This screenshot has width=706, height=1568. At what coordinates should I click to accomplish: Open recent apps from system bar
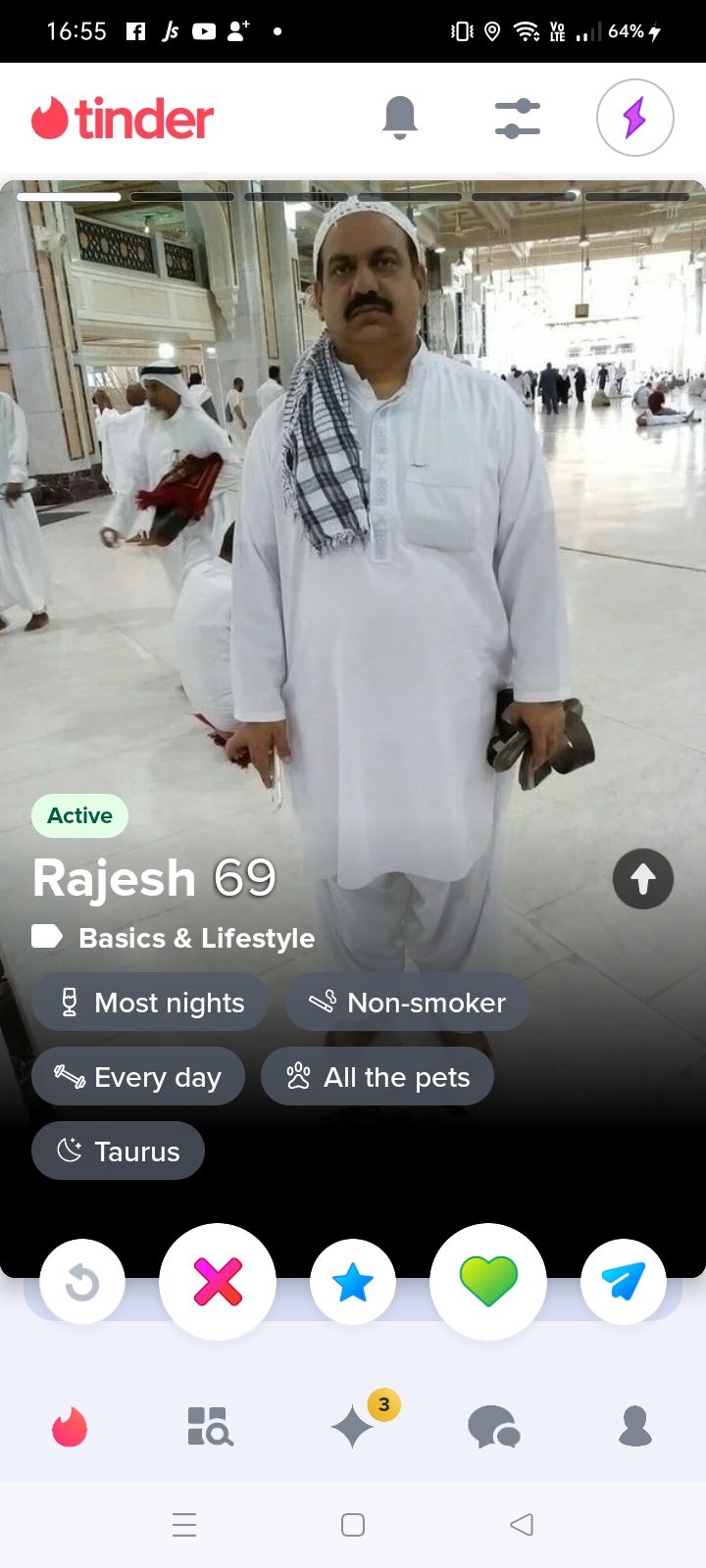coord(184,1525)
